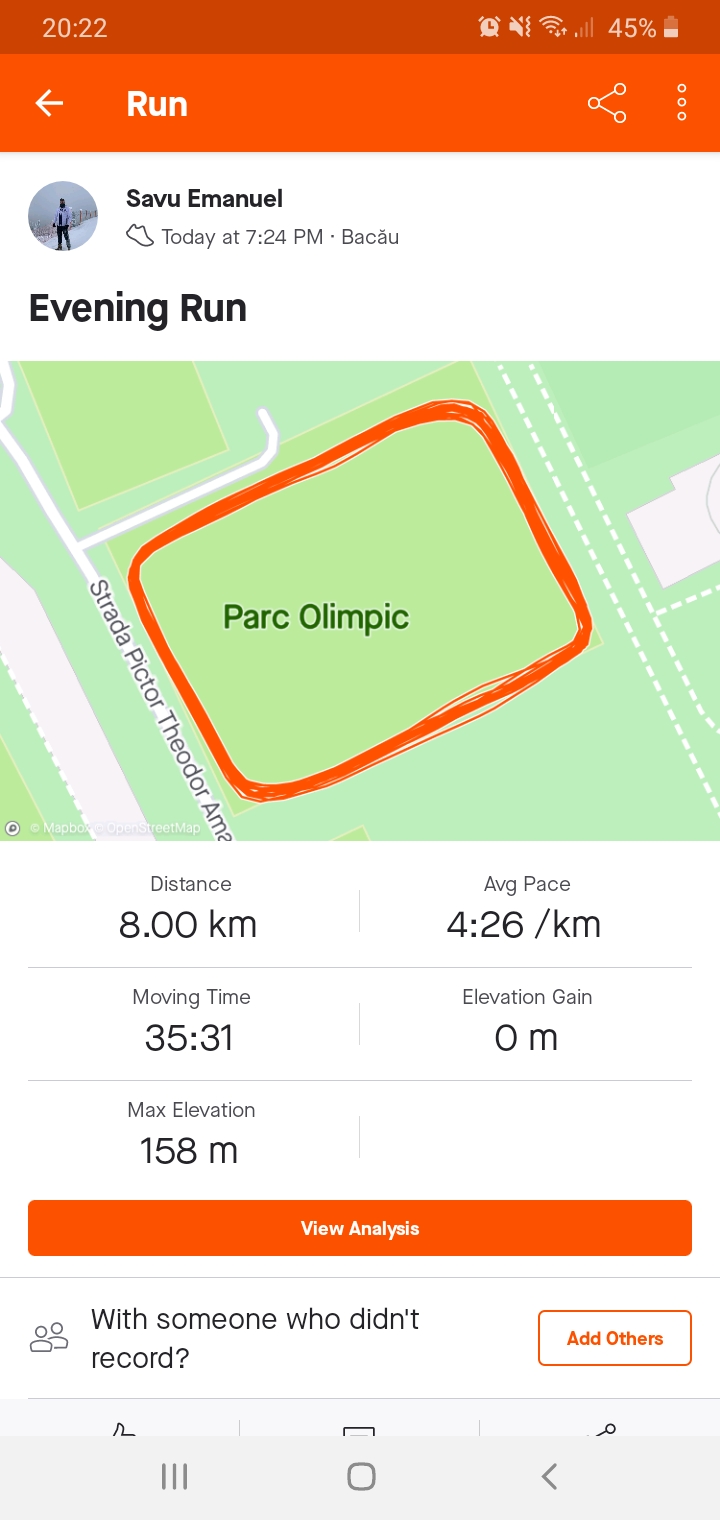The height and width of the screenshot is (1520, 720).
Task: Open Savu Emanuel's profile name
Action: click(204, 198)
